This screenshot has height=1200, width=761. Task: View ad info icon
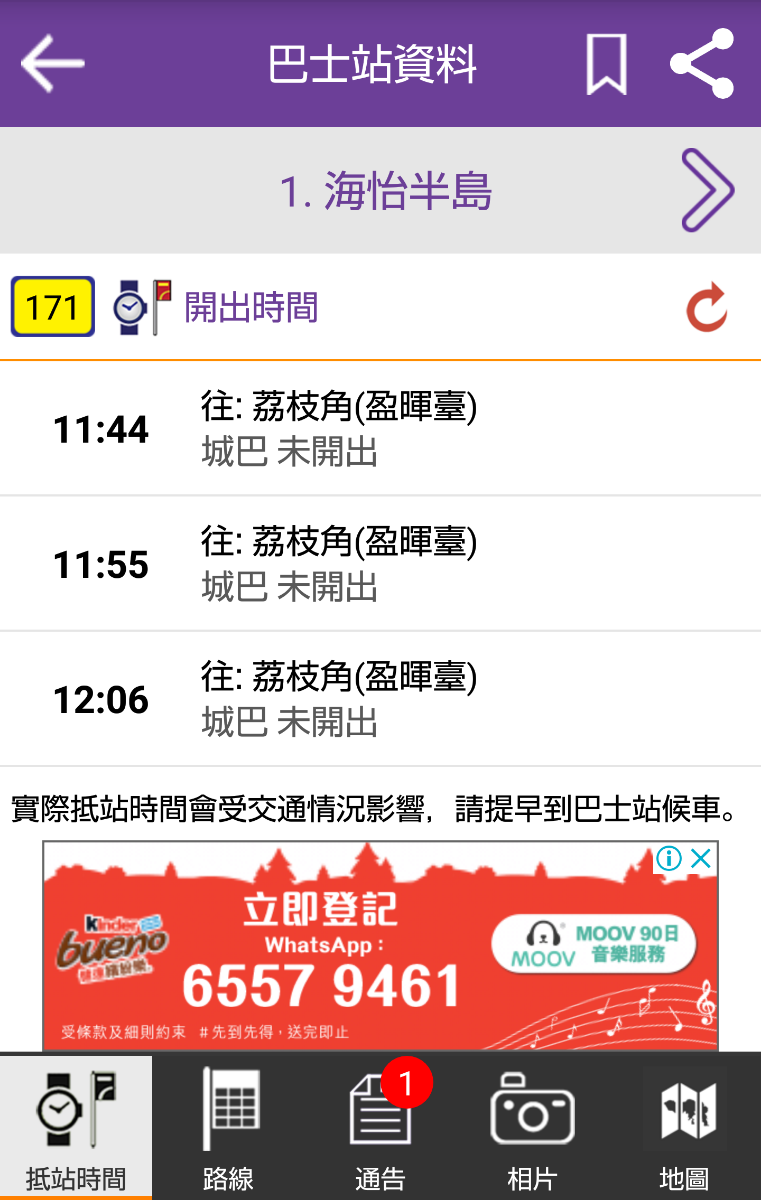[669, 858]
